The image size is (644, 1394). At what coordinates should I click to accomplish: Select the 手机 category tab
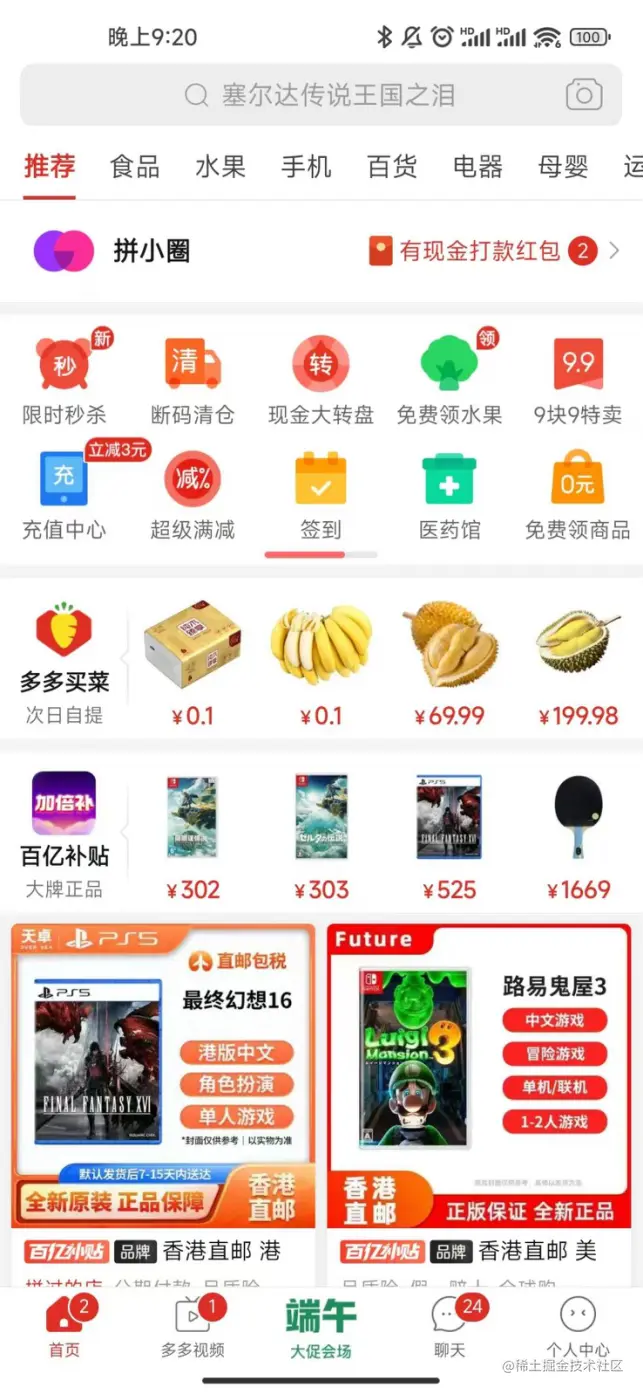(306, 166)
